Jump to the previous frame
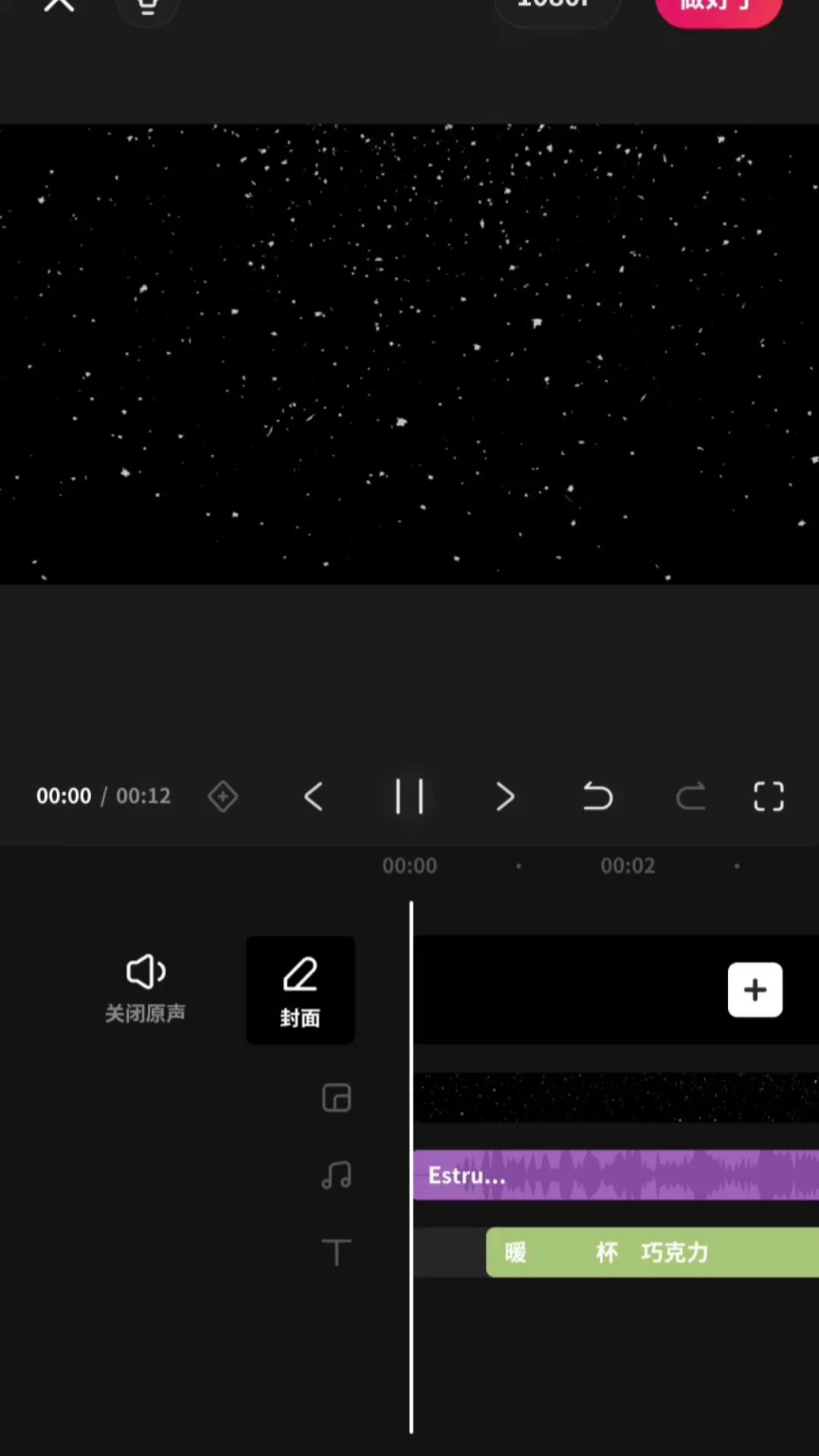Viewport: 819px width, 1456px height. pos(314,797)
